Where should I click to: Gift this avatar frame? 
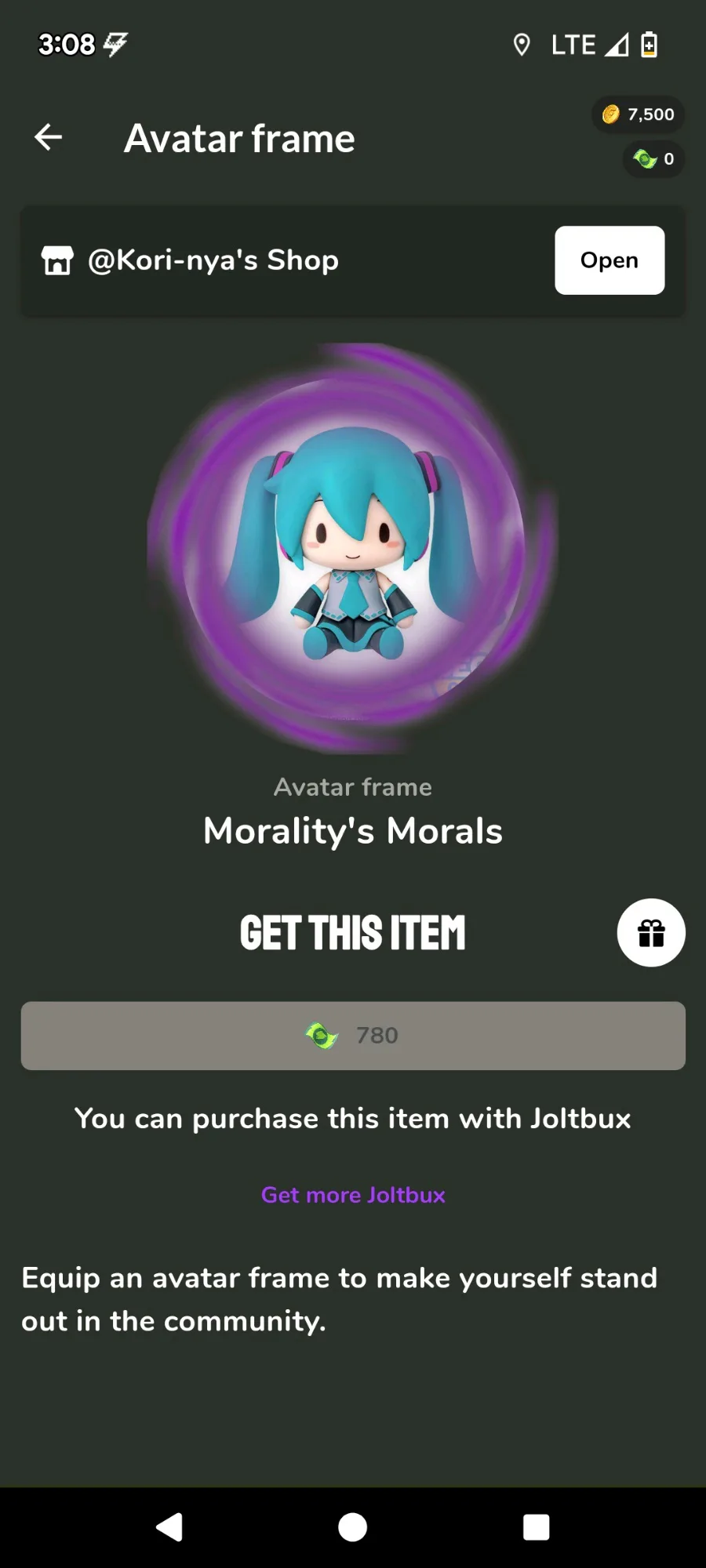(x=651, y=933)
